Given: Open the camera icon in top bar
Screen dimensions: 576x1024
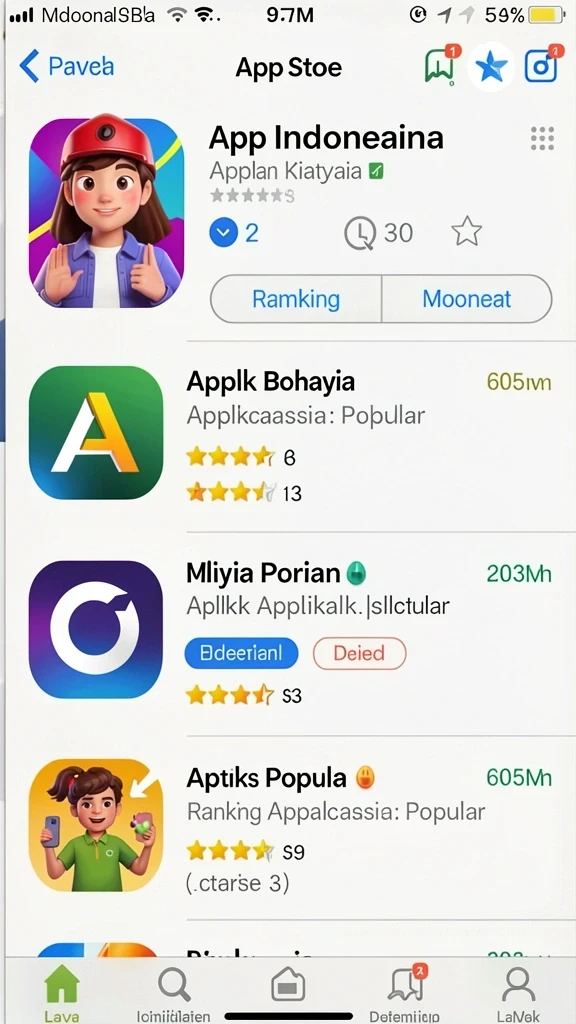Looking at the screenshot, I should pyautogui.click(x=542, y=65).
